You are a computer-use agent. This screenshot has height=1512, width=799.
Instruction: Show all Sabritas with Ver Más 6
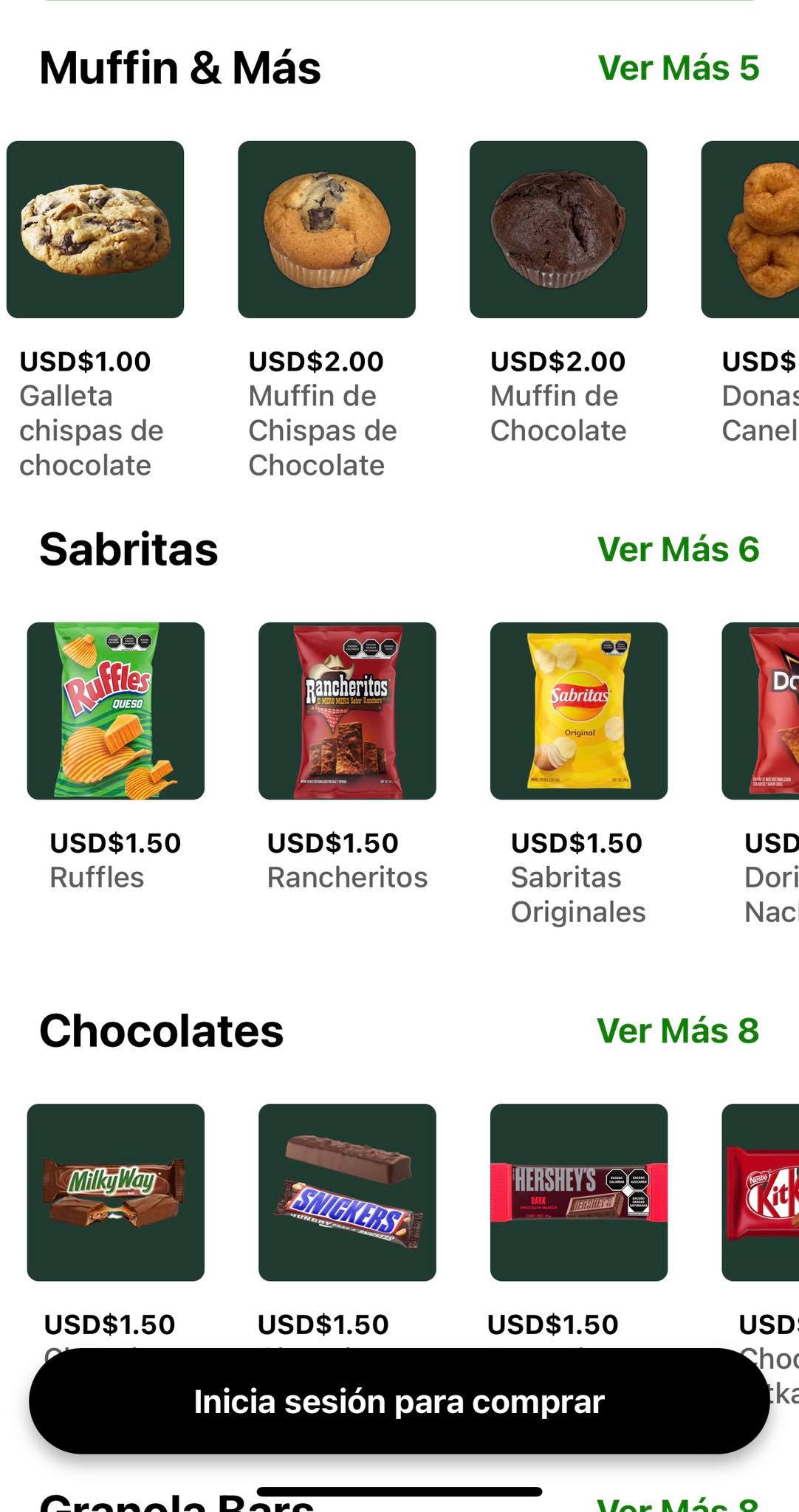[678, 549]
